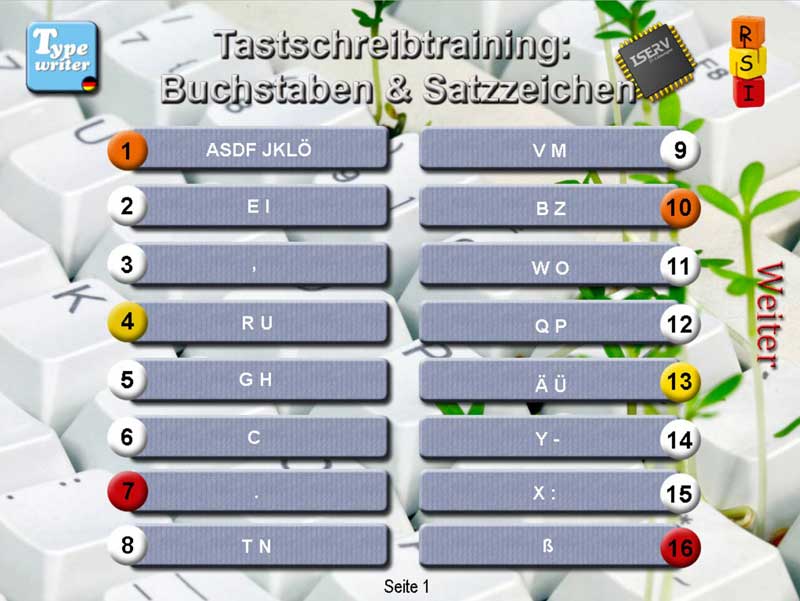Start lesson 11 W O
Screen dimensions: 800x601
pos(548,267)
